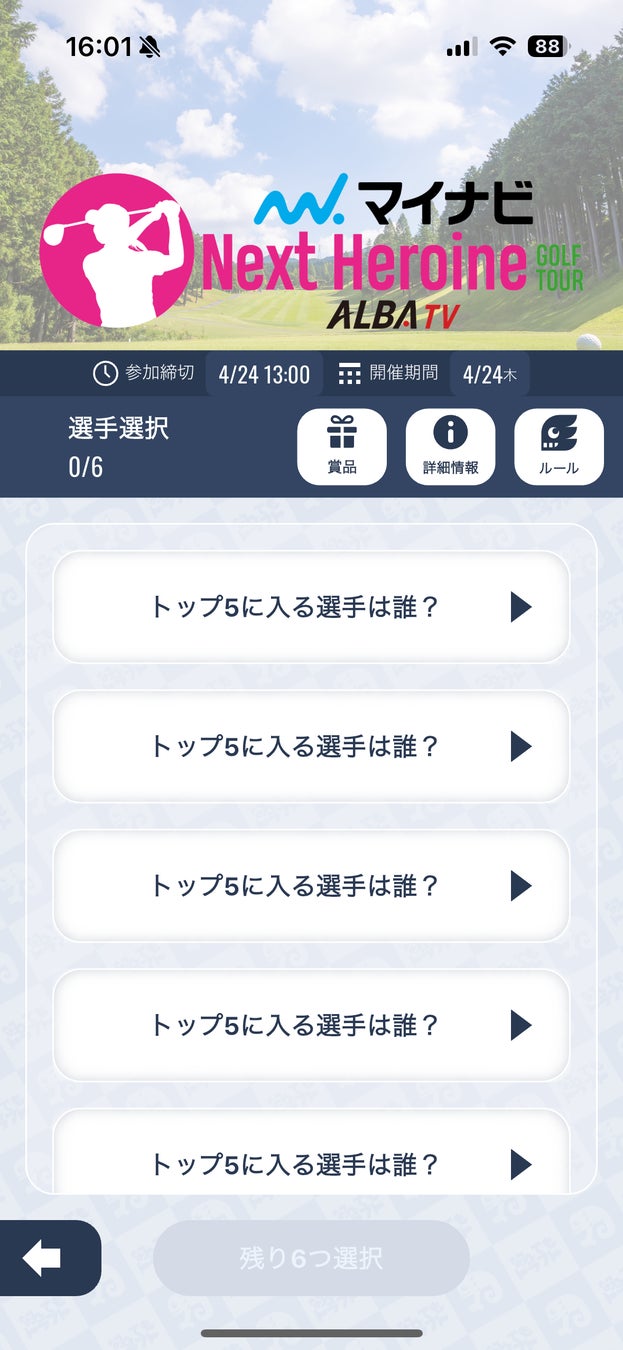This screenshot has width=623, height=1350.
Task: Open the 賞品 prizes button
Action: [x=342, y=447]
